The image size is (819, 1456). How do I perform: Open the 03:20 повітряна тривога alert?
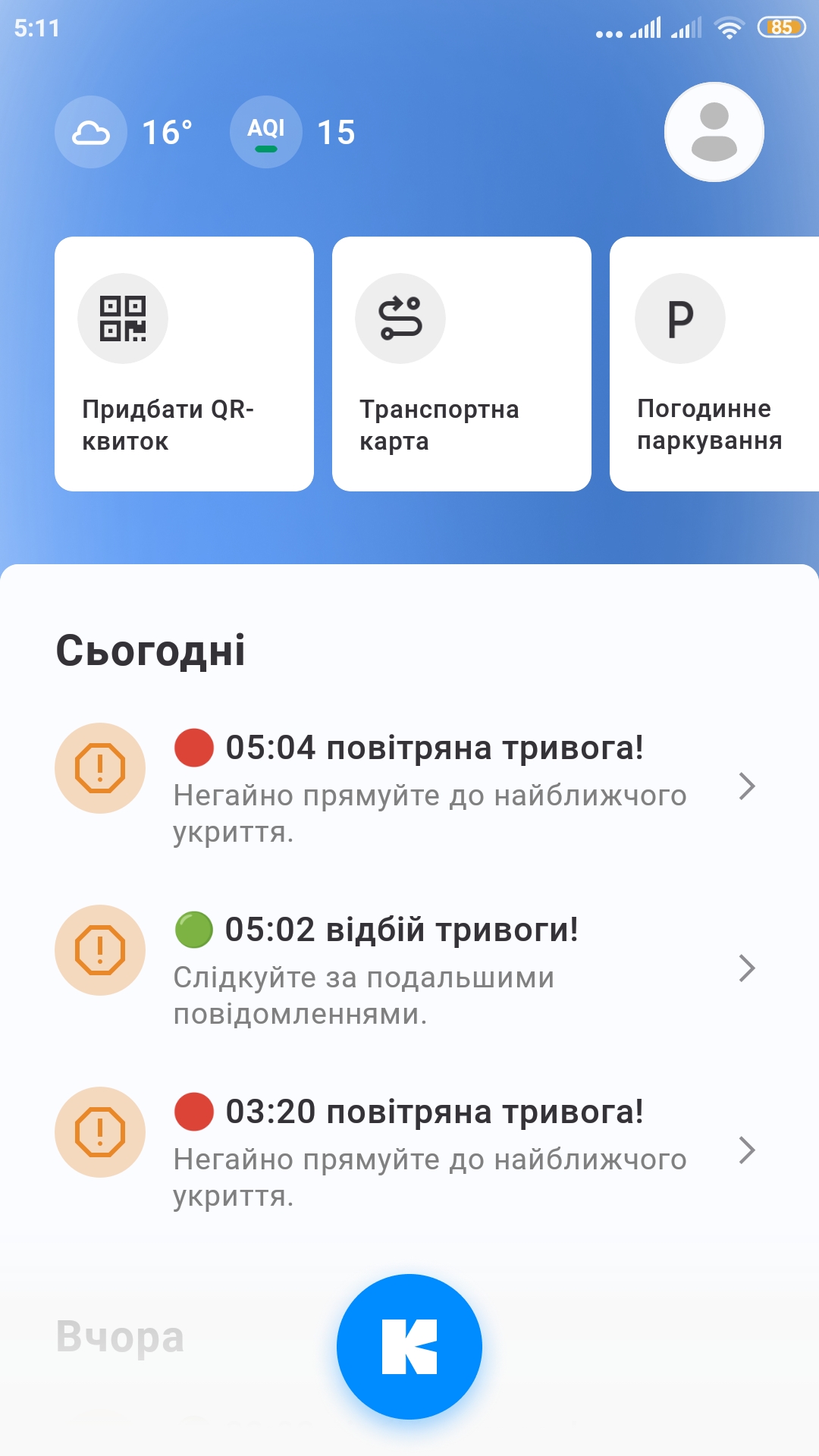[409, 1150]
